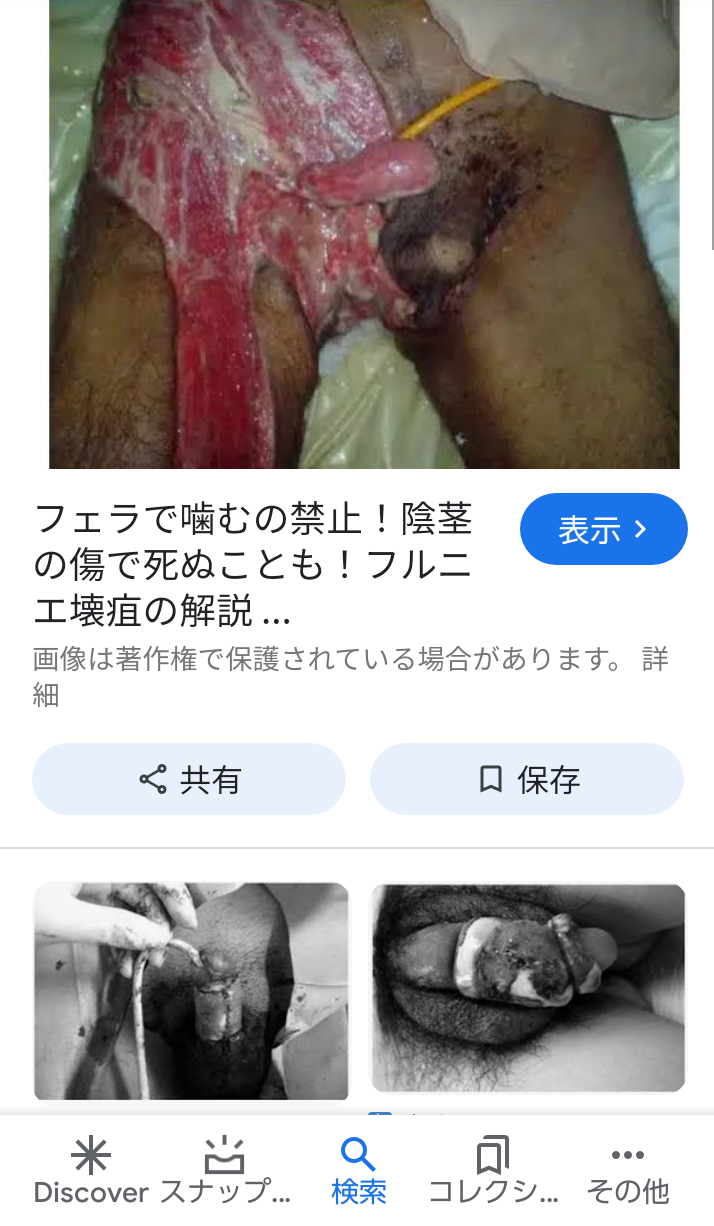
Task: Open the その他 more menu tab
Action: click(627, 1172)
